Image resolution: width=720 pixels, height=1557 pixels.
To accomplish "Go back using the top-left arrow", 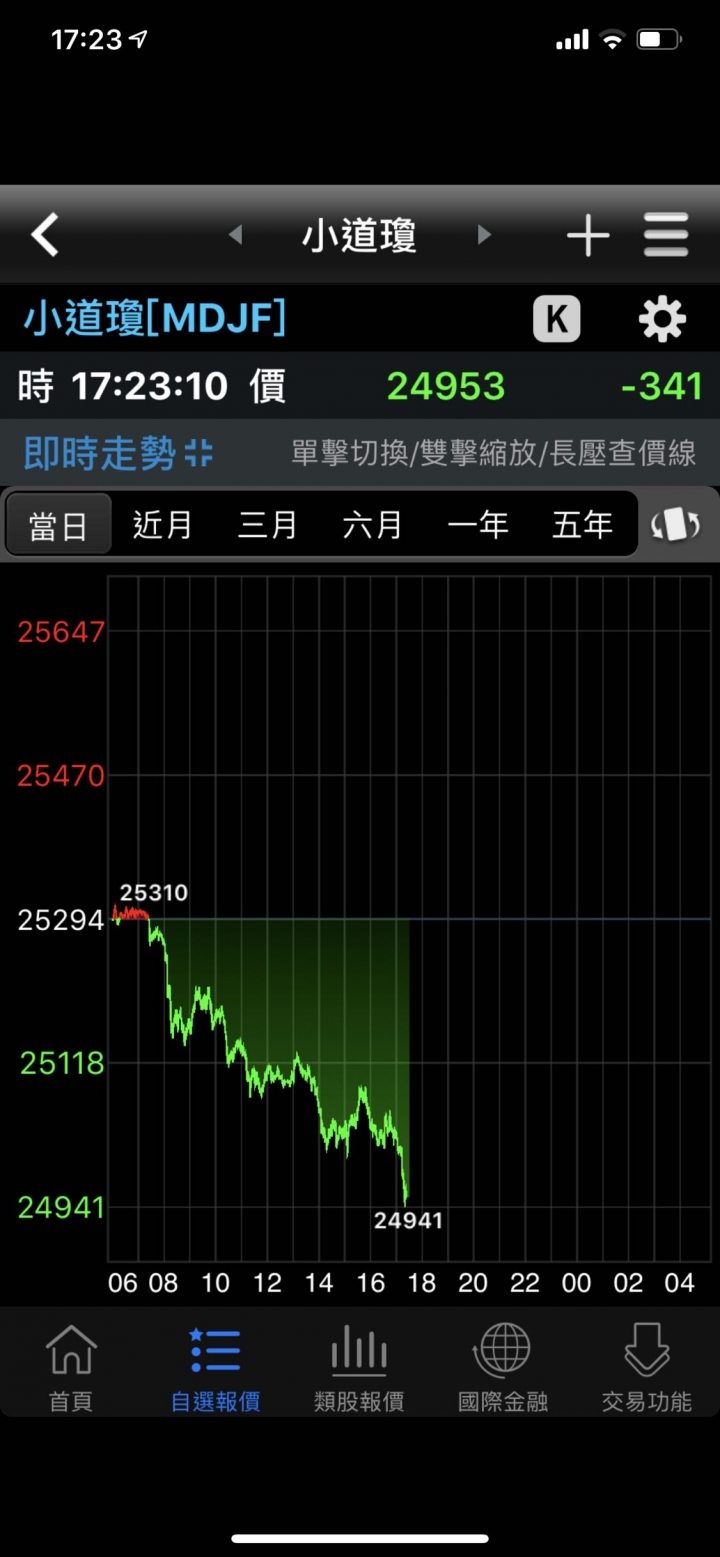I will (45, 236).
